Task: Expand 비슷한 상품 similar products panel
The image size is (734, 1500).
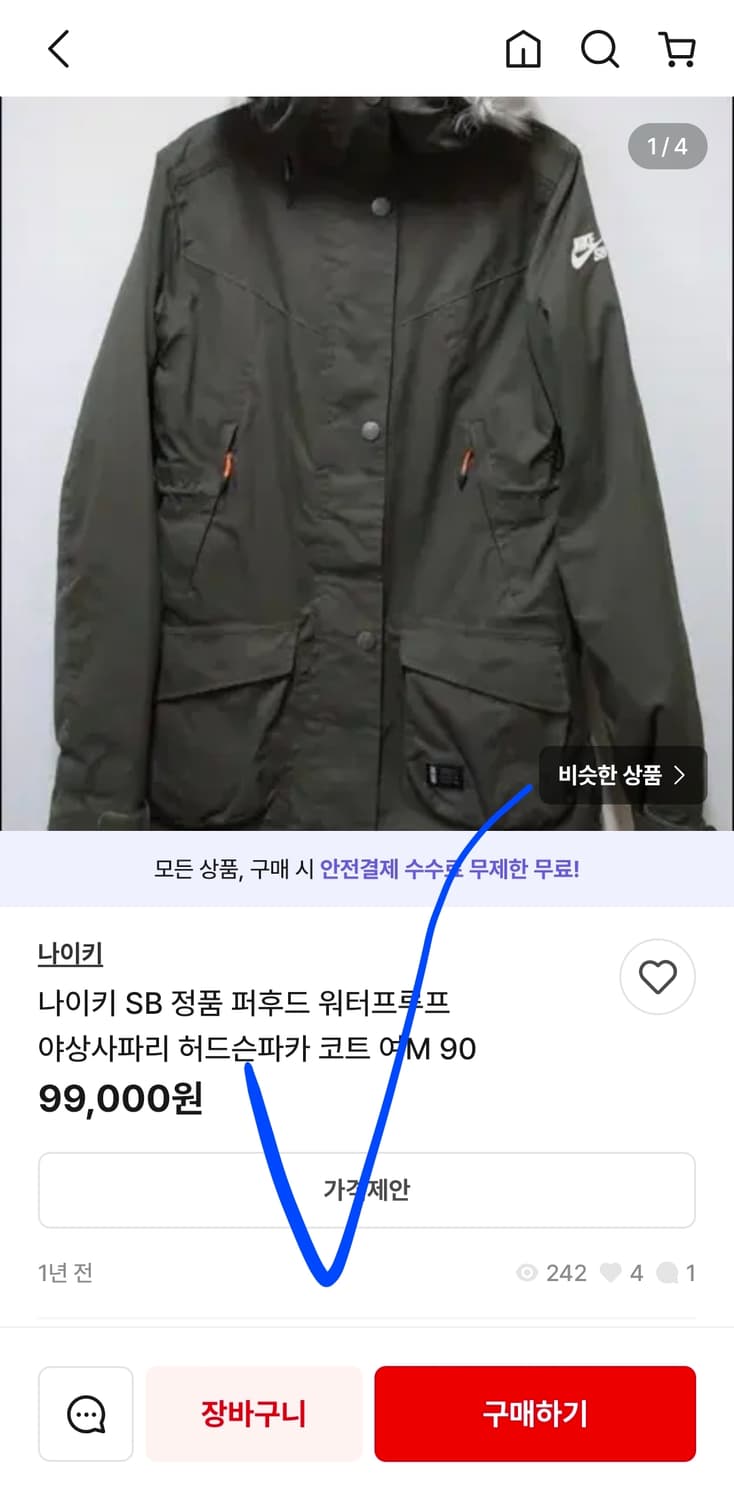Action: [x=622, y=775]
